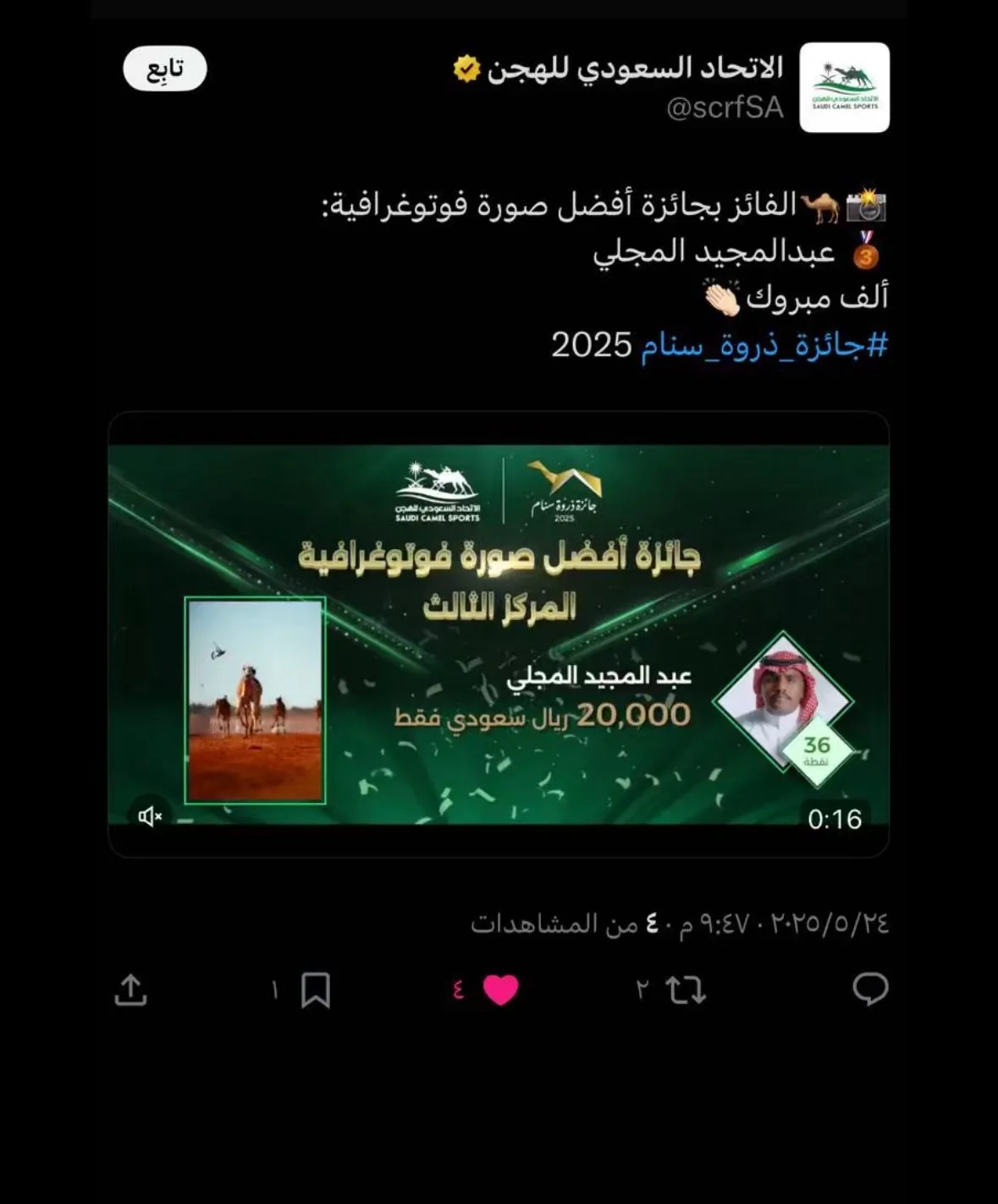Reply to this post
The width and height of the screenshot is (998, 1204).
[869, 989]
